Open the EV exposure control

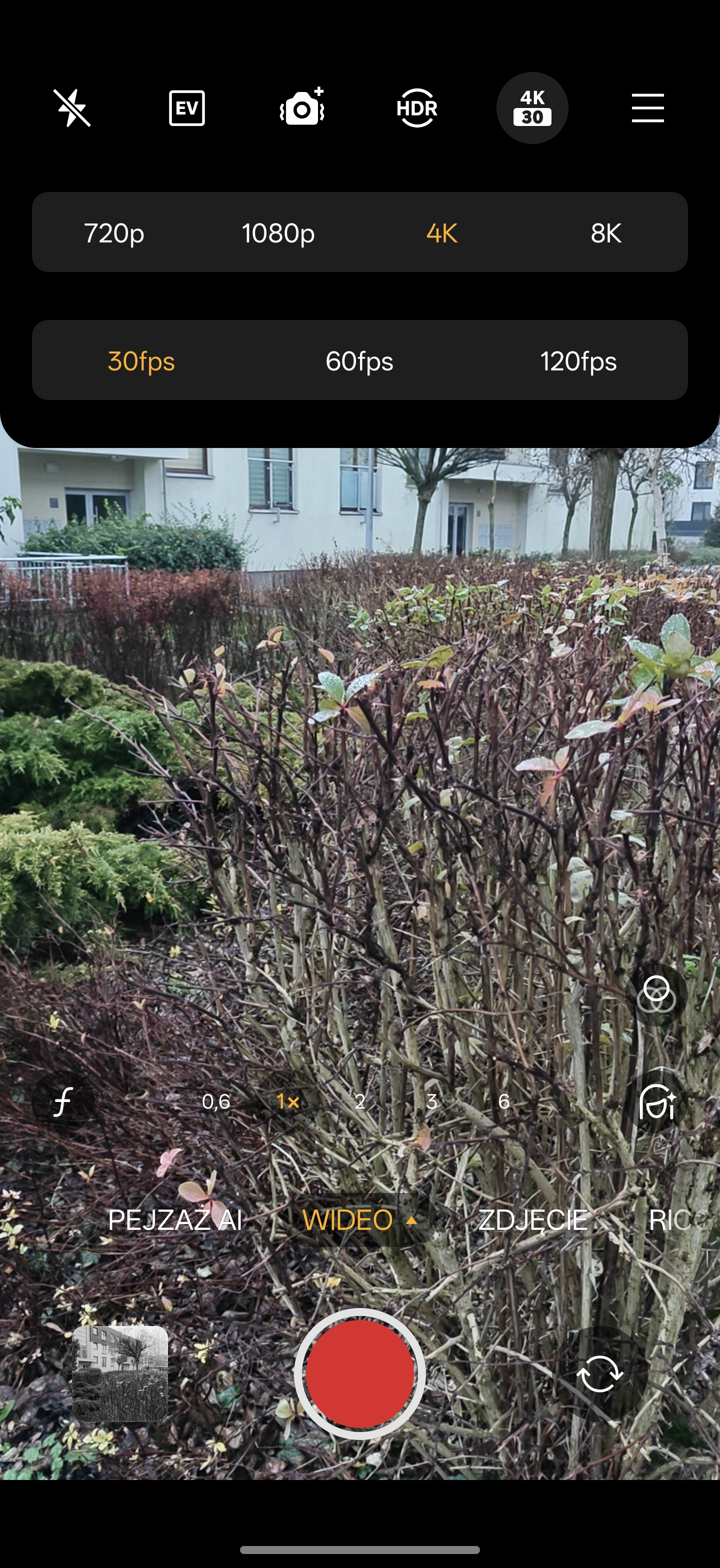[x=186, y=108]
